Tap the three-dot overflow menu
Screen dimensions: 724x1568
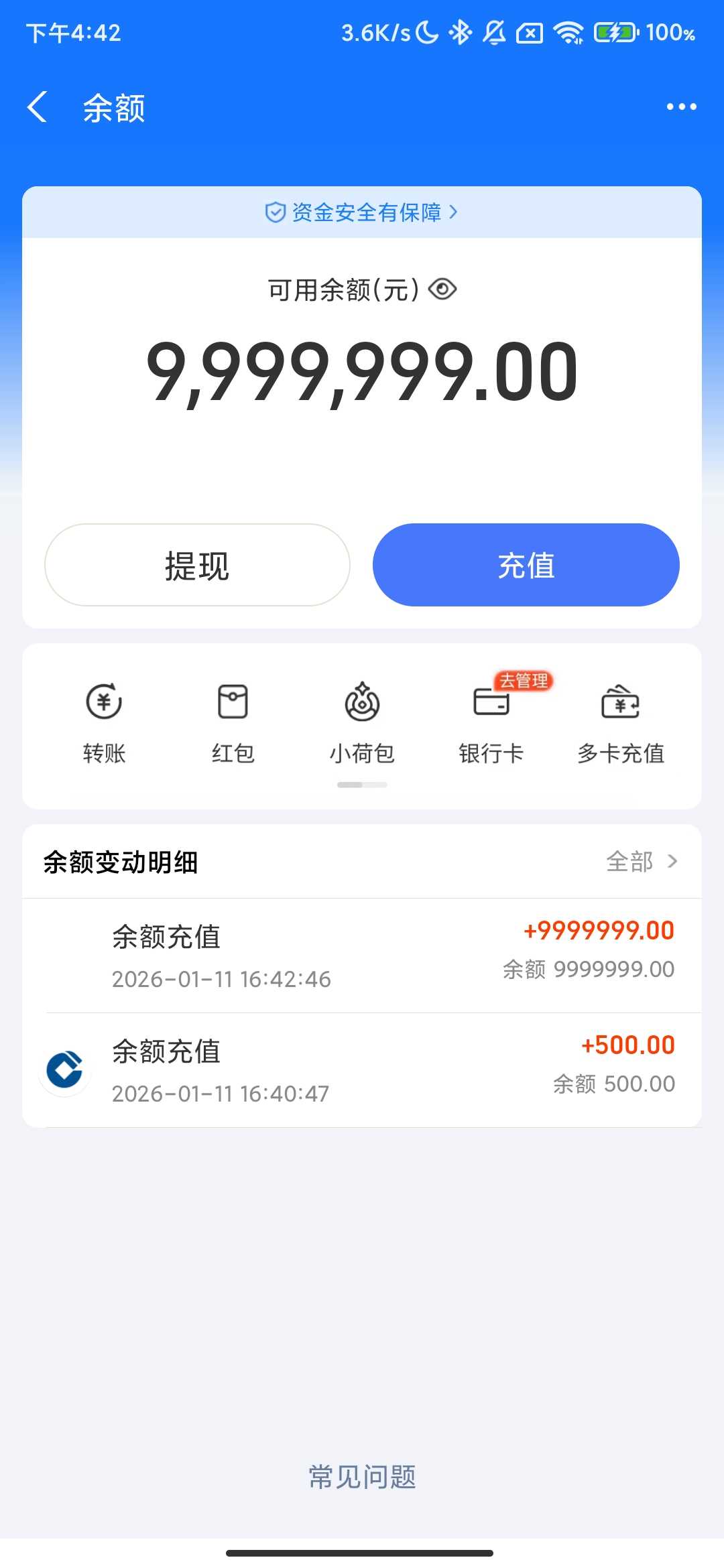click(682, 107)
